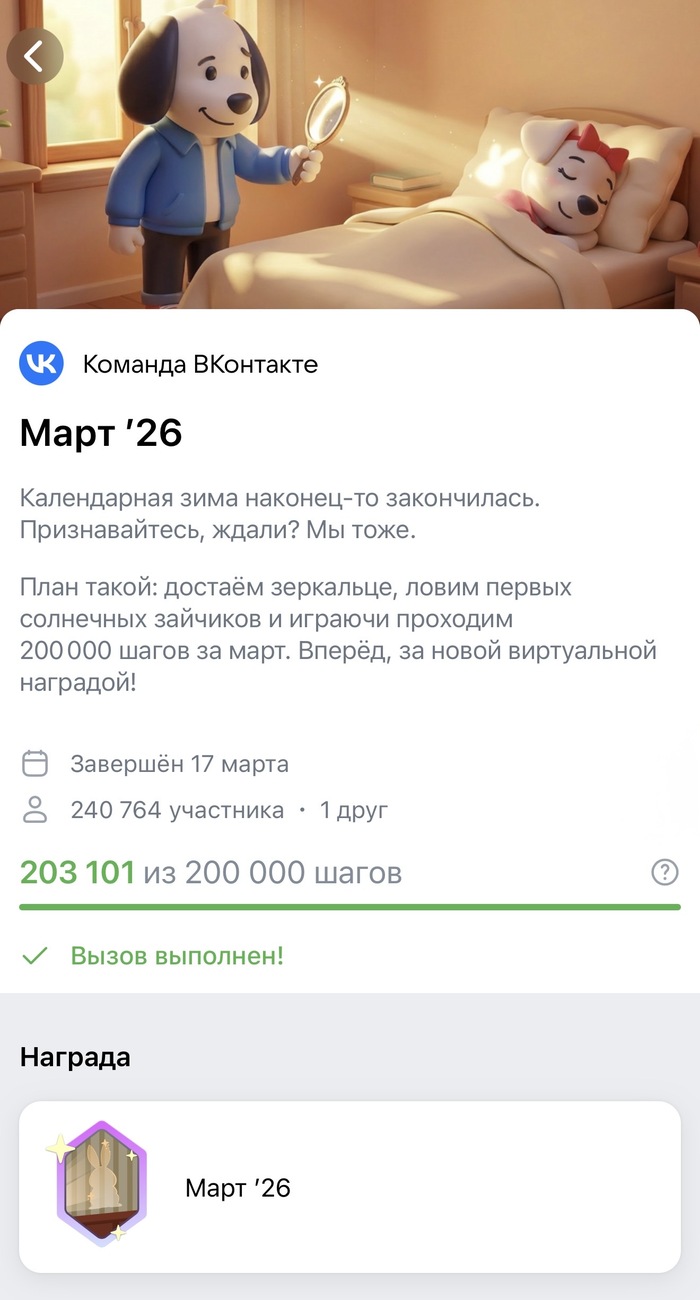Screen dimensions: 700x1300
Task: Open the help question mark icon
Action: click(664, 872)
